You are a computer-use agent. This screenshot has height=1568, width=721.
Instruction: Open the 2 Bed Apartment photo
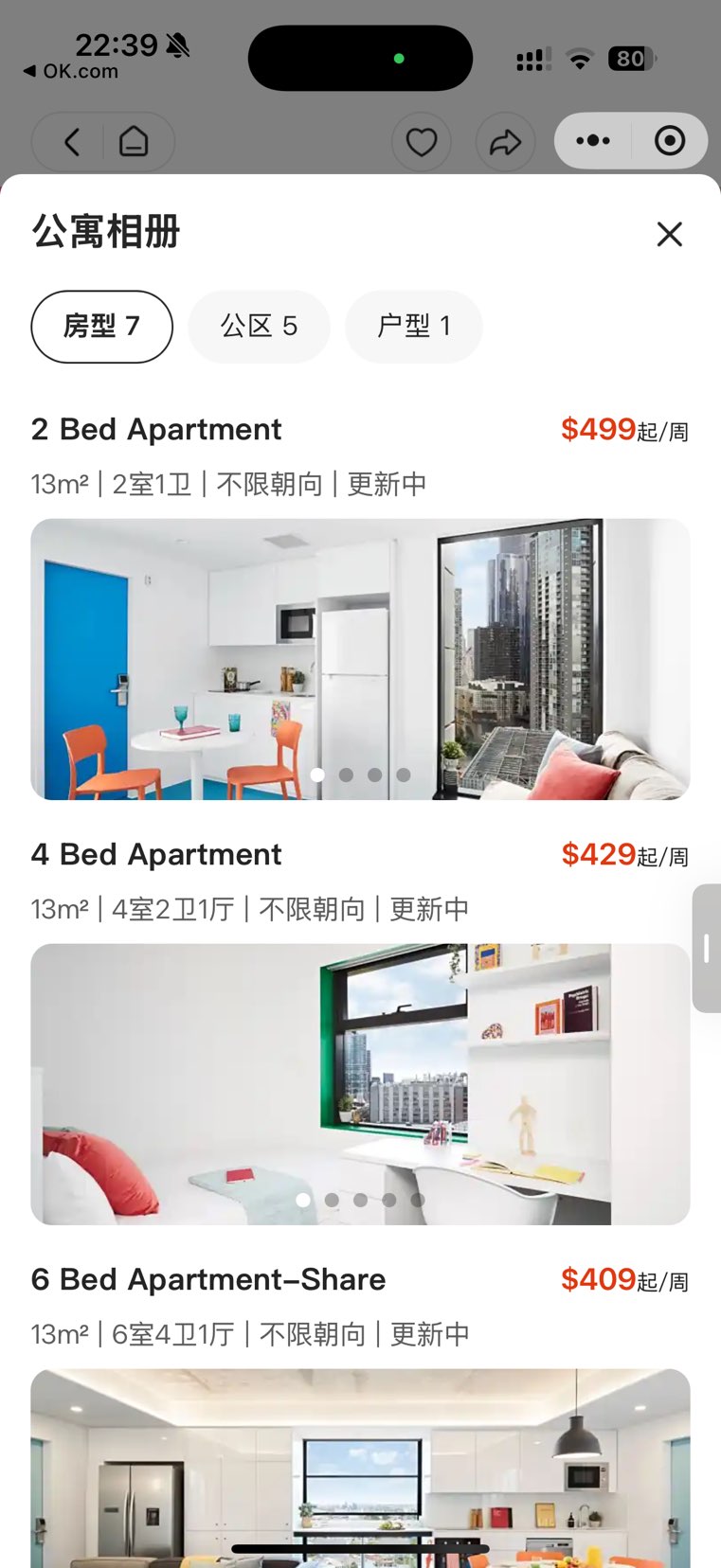point(360,658)
